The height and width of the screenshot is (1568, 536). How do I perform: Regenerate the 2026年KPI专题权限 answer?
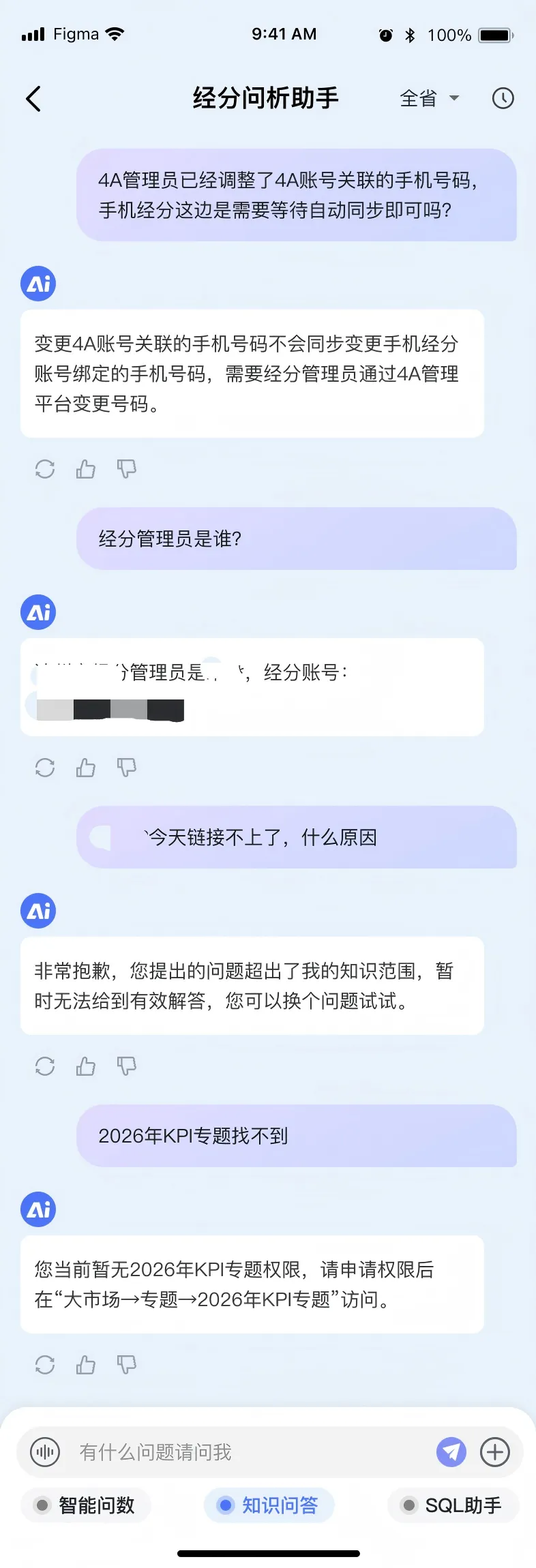(x=45, y=1365)
